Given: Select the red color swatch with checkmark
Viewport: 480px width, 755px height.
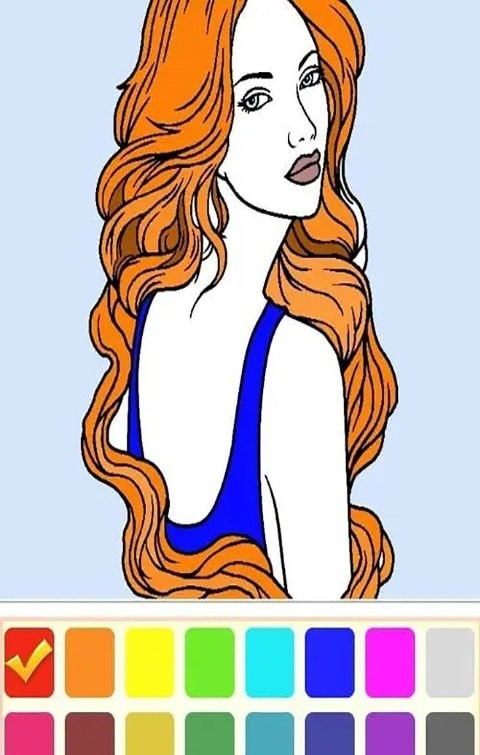Looking at the screenshot, I should point(29,662).
